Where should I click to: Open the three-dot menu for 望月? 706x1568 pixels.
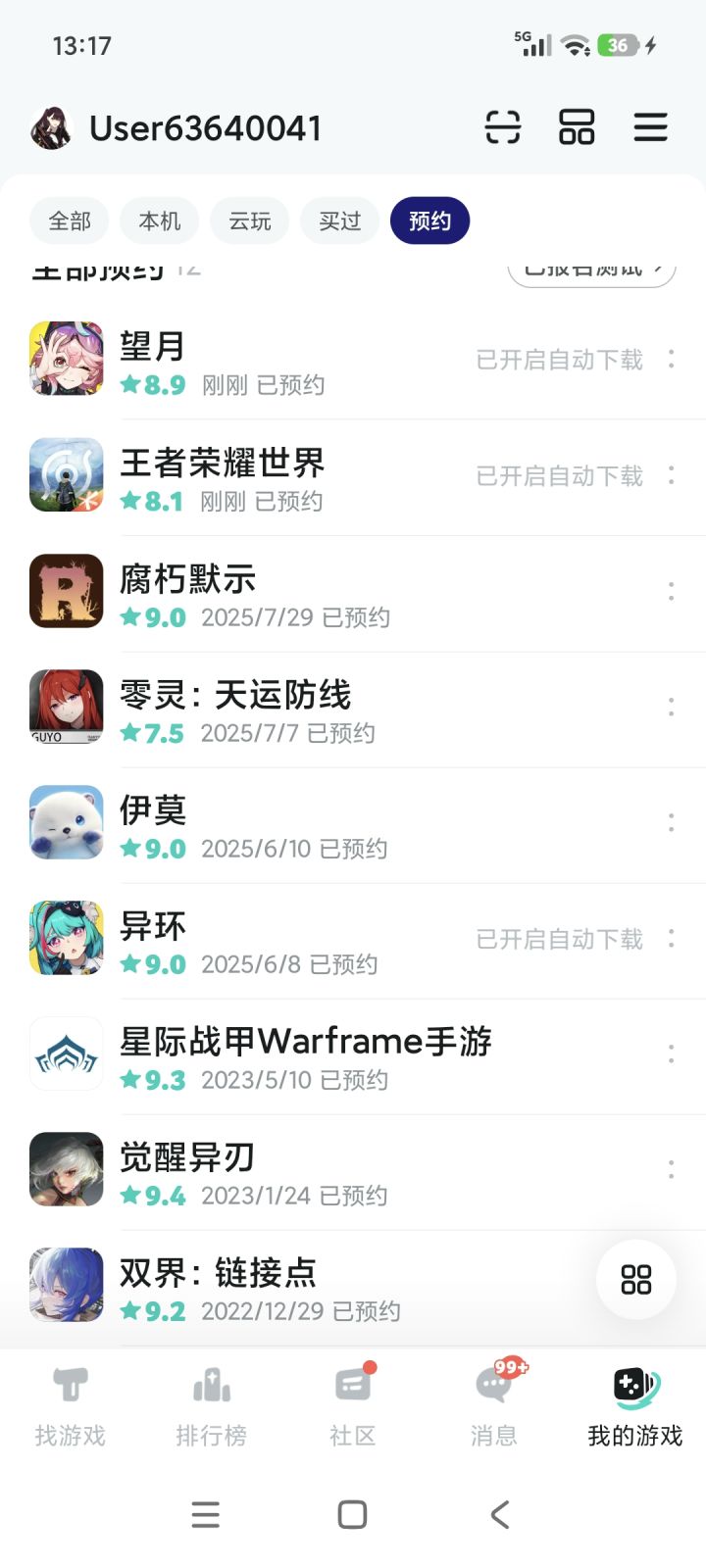[x=671, y=360]
